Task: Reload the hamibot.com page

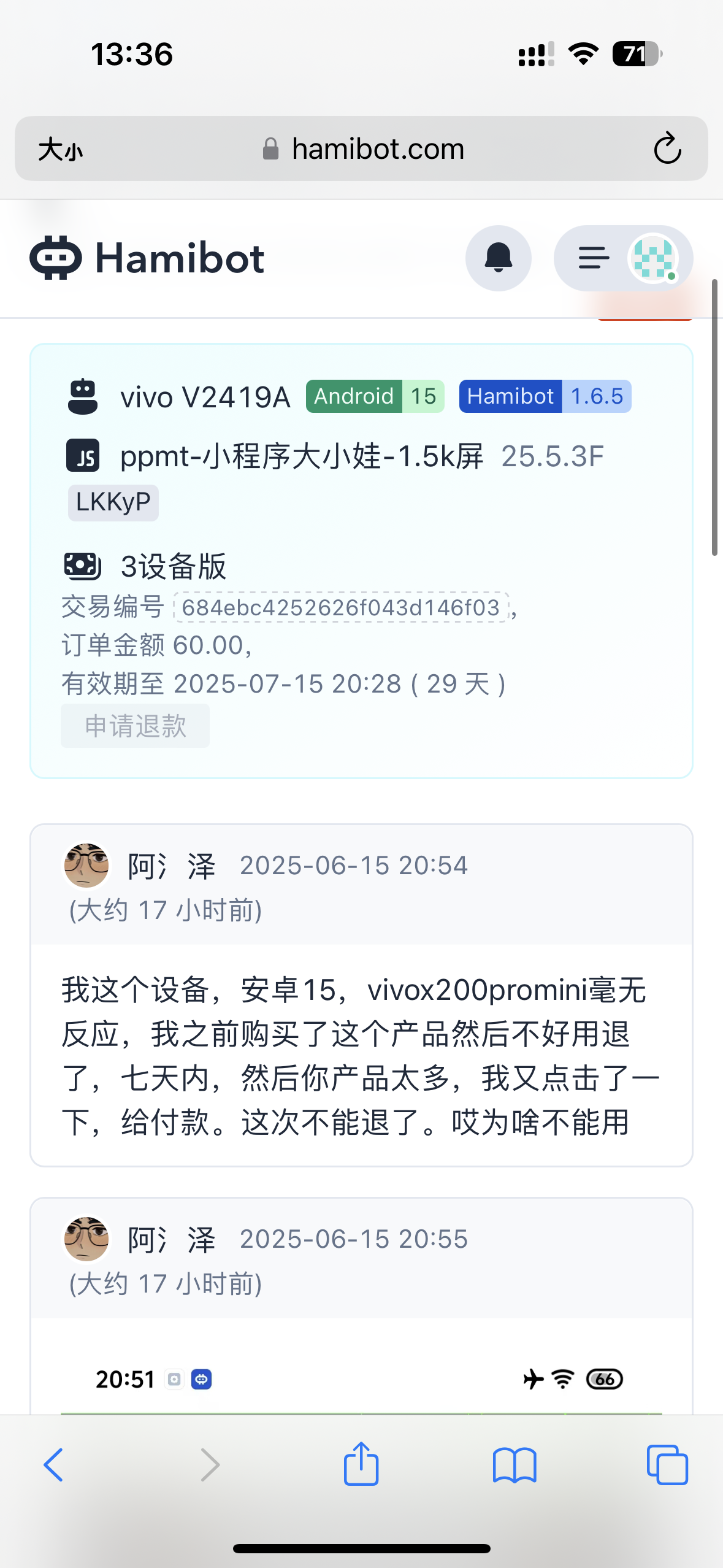Action: click(x=667, y=148)
